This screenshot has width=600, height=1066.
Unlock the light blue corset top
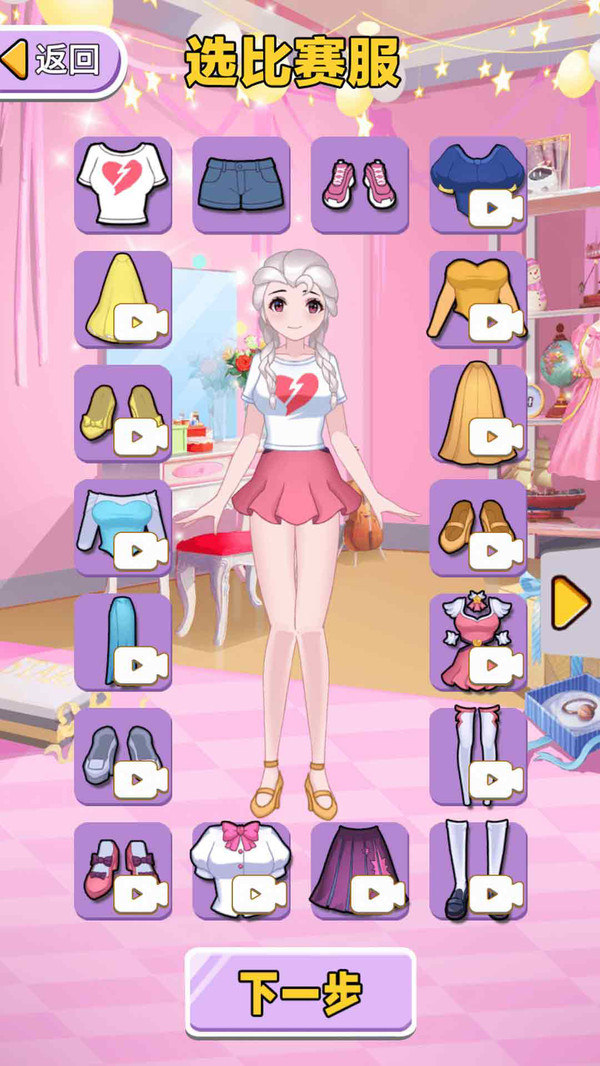point(123,527)
